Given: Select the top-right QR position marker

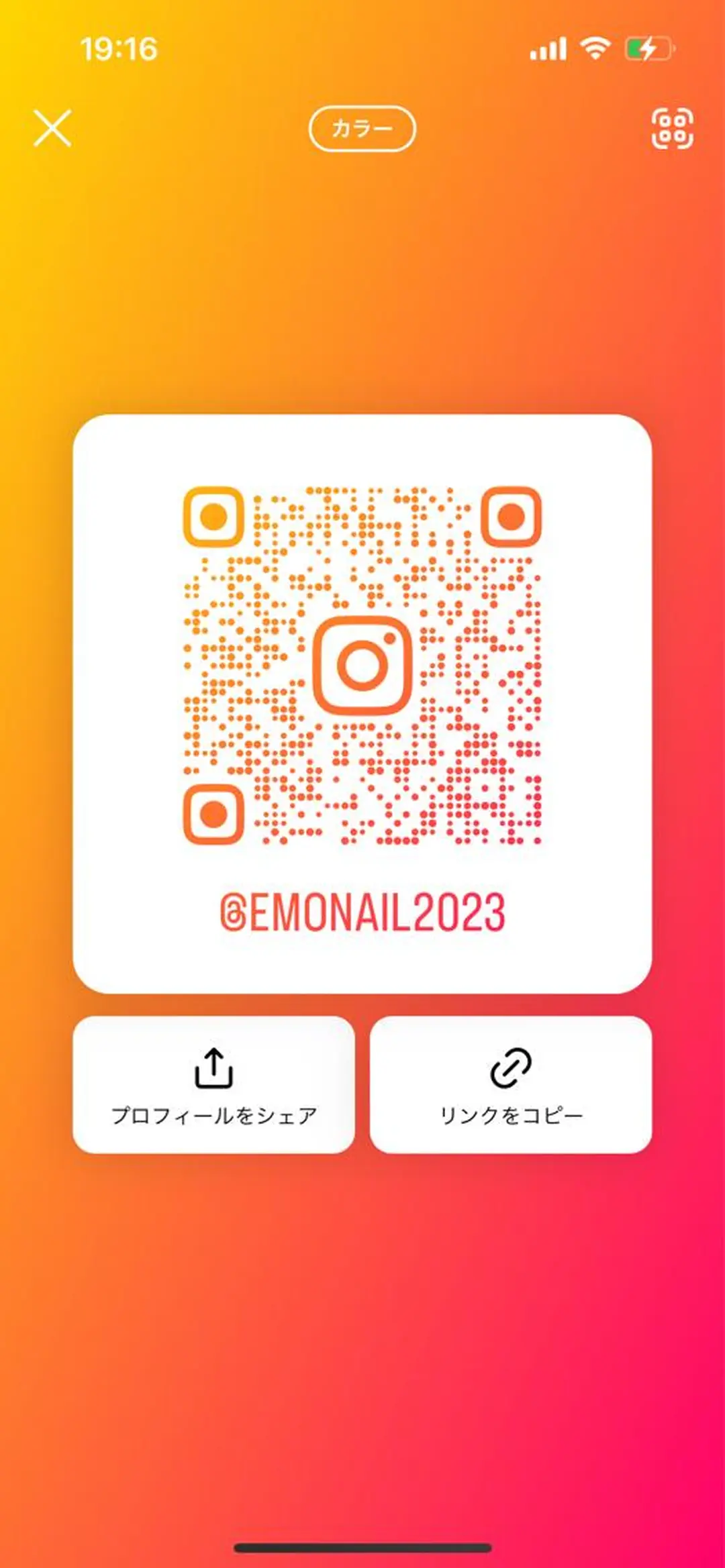Looking at the screenshot, I should 510,515.
